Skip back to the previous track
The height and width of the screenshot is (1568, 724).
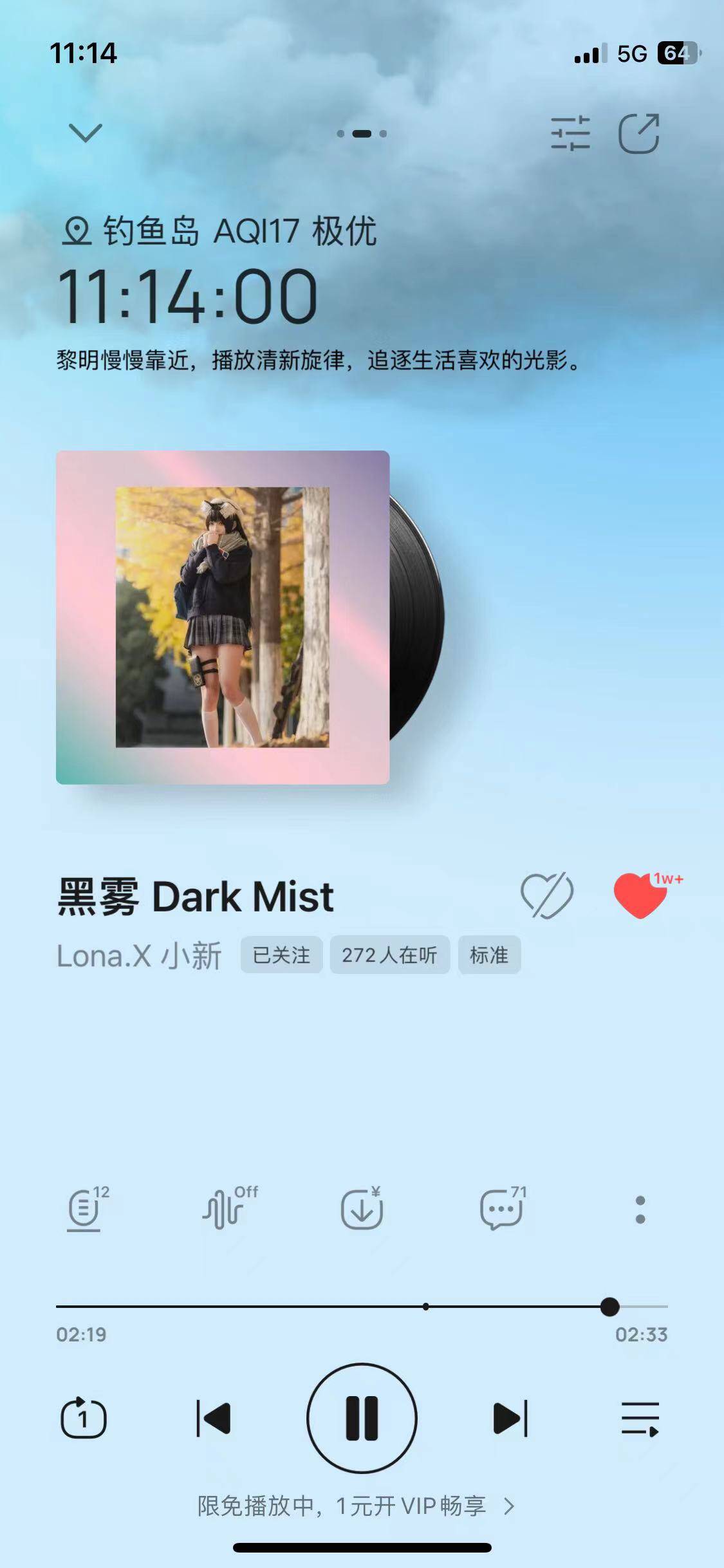pyautogui.click(x=214, y=1418)
